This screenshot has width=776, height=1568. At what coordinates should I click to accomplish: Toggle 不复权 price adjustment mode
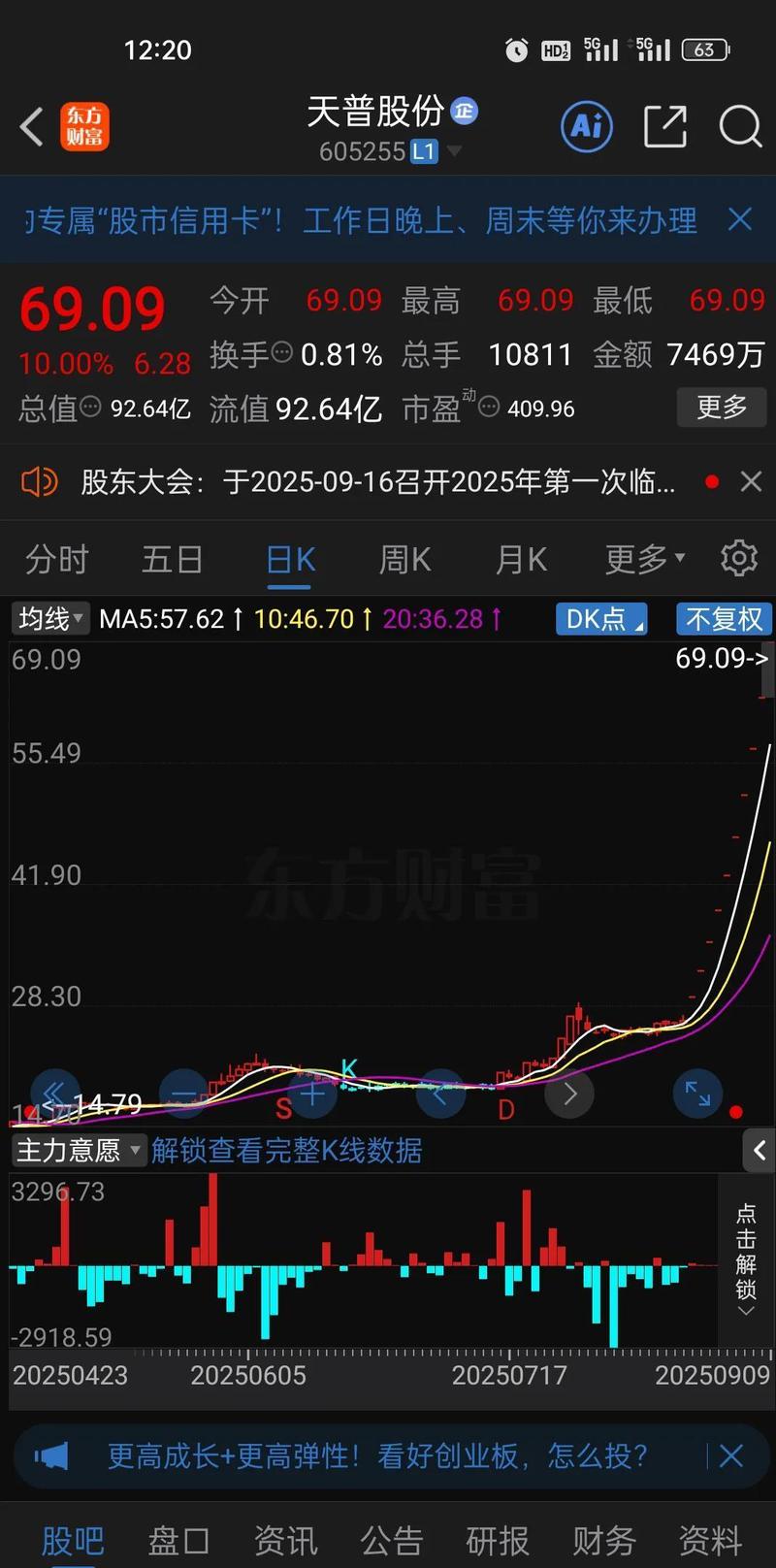coord(724,619)
